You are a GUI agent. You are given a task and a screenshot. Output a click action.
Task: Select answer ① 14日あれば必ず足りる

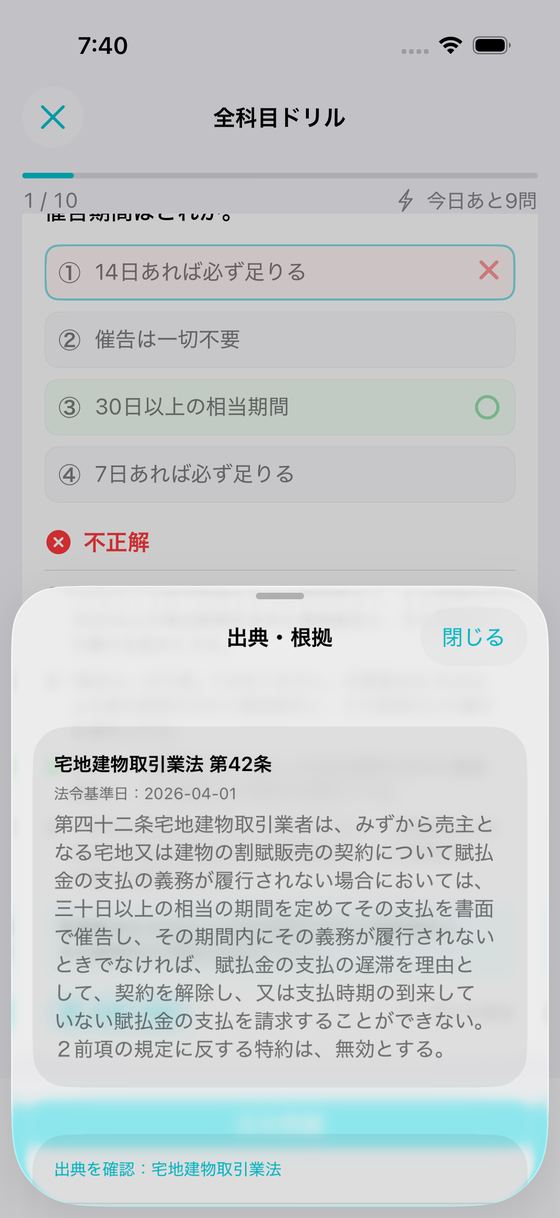[280, 272]
